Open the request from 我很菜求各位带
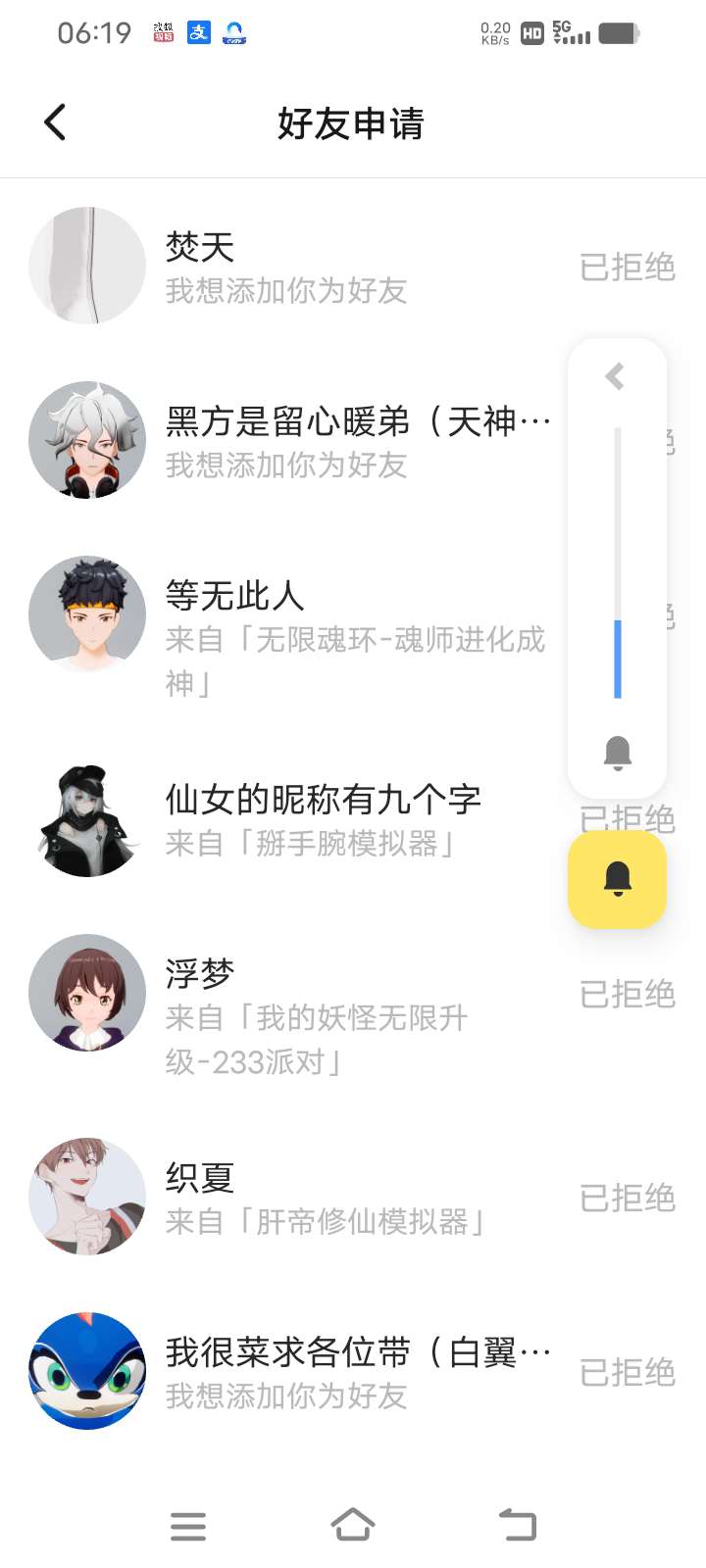The image size is (706, 1568). pos(294,1372)
